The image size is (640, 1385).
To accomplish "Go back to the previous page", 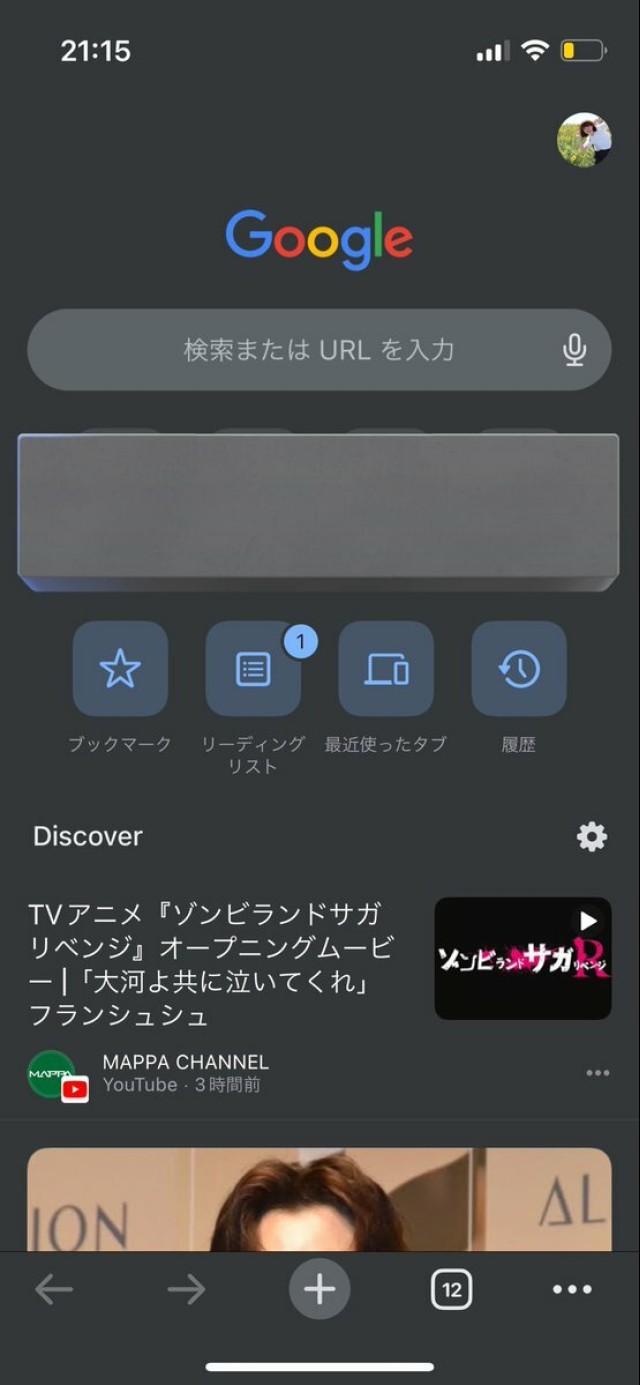I will [x=54, y=1290].
